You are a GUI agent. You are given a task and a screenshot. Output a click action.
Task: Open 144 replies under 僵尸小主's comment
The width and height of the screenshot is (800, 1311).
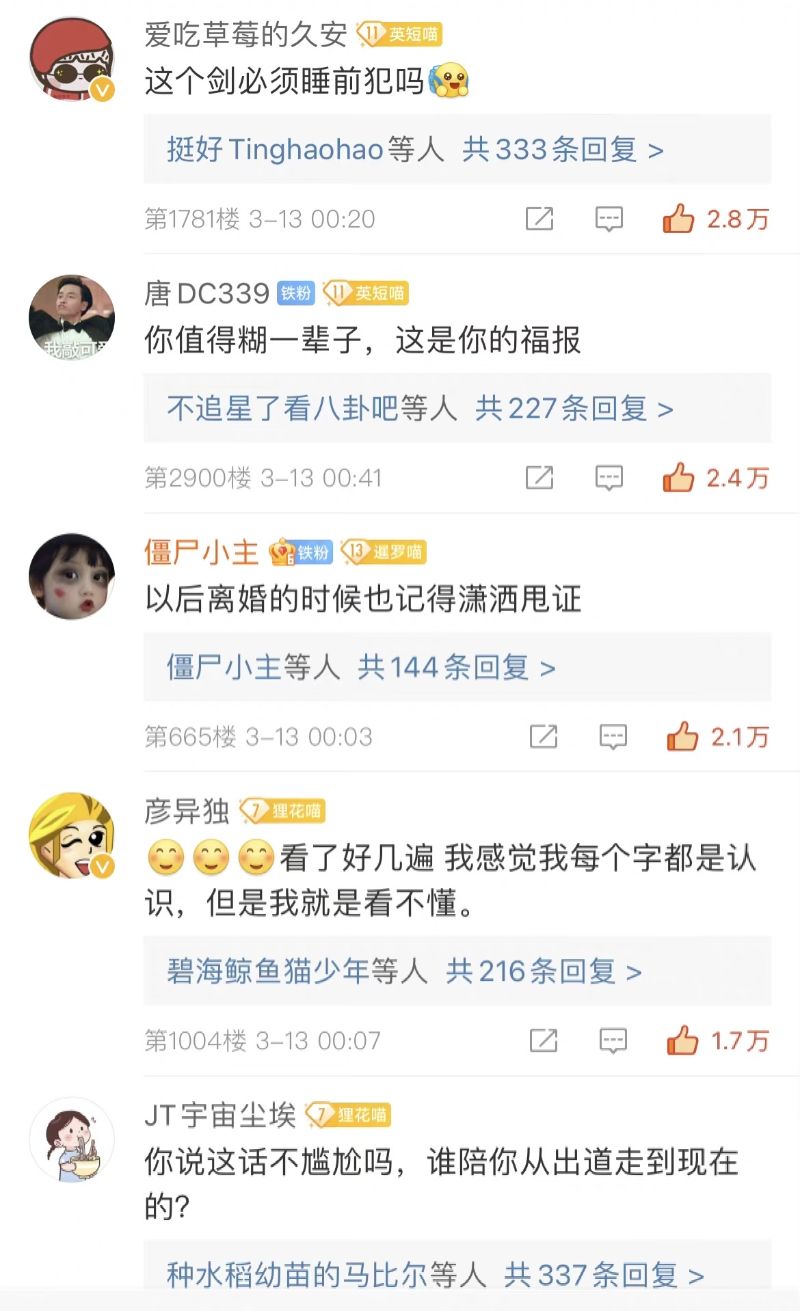pos(456,667)
